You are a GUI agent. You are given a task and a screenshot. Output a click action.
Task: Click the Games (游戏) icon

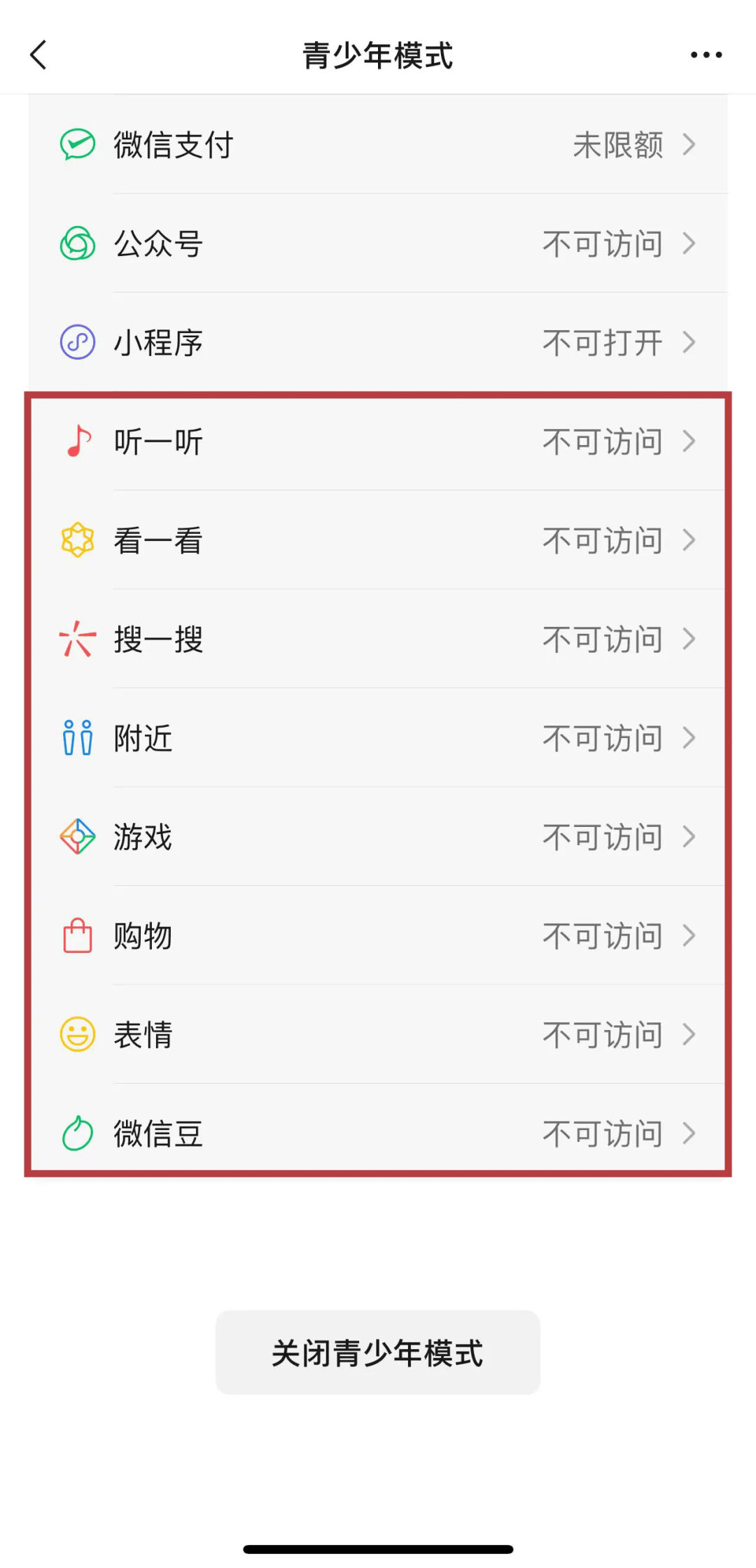[x=78, y=837]
